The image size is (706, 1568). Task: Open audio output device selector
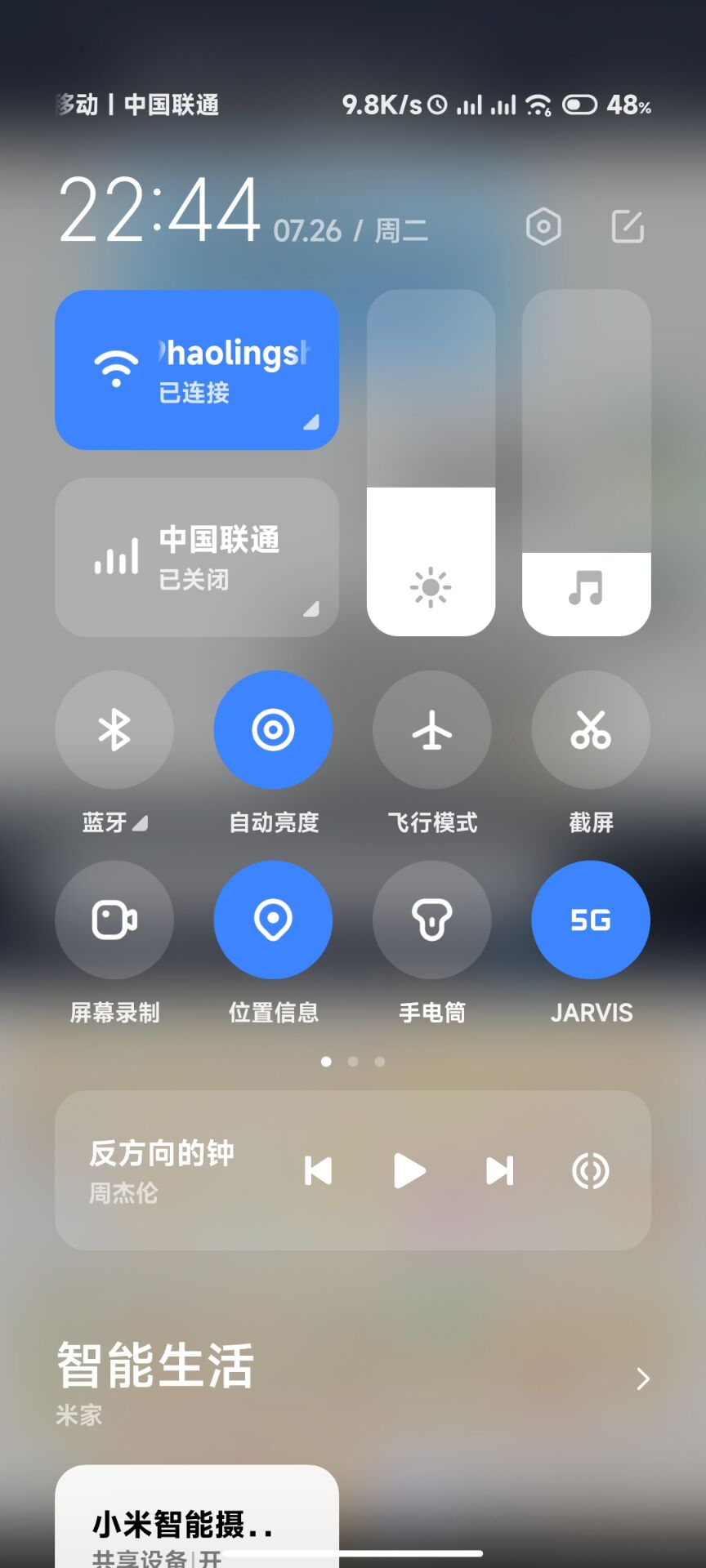coord(590,1171)
